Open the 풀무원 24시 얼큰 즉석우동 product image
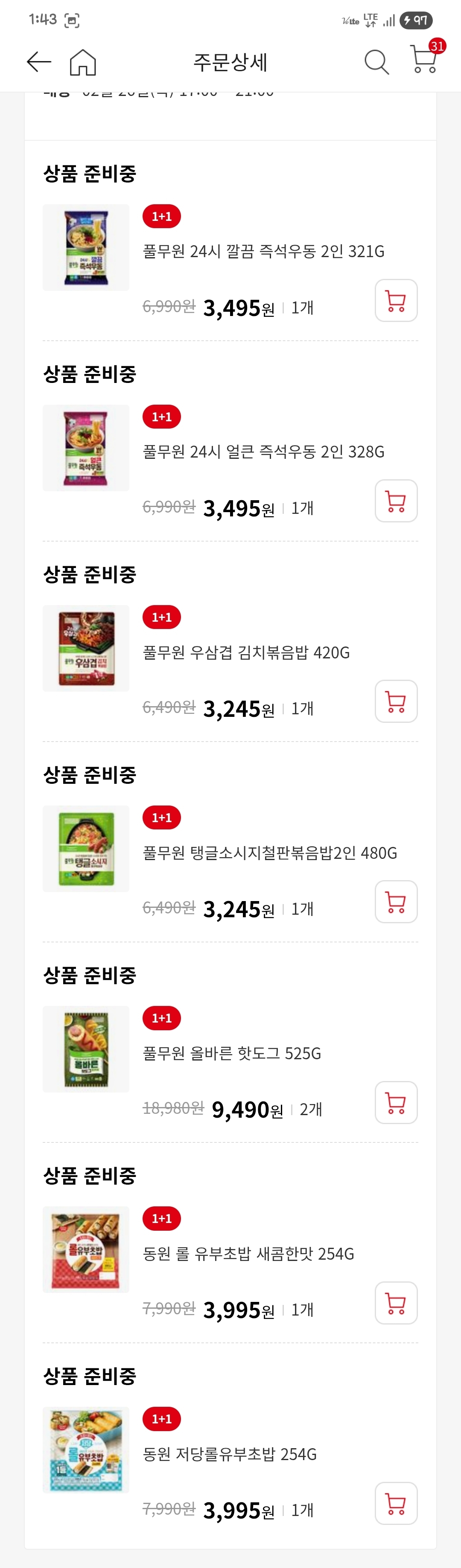 [x=86, y=448]
